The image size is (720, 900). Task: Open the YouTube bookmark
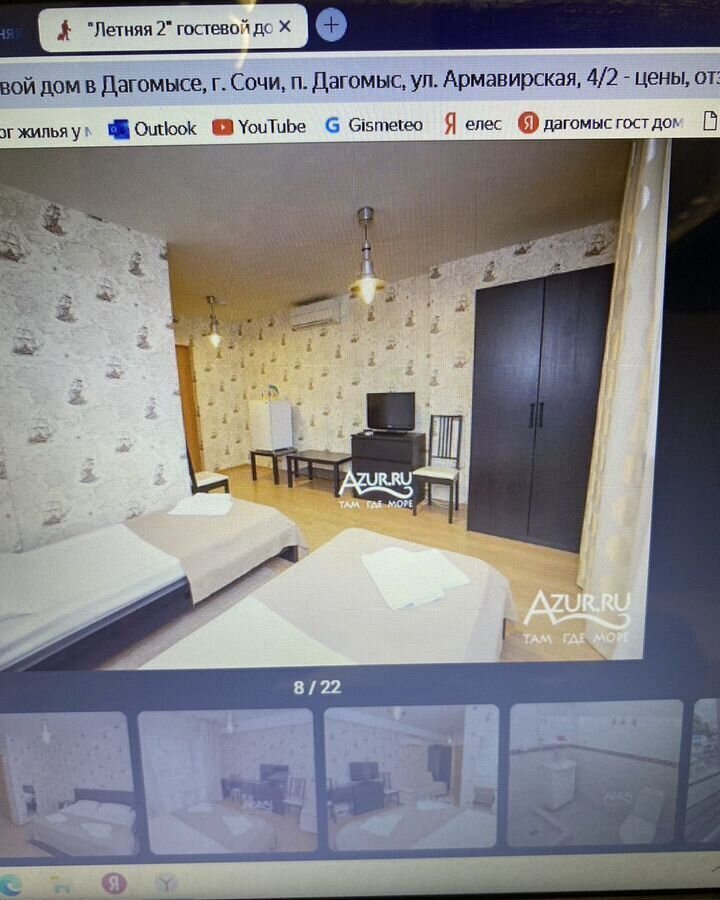pyautogui.click(x=259, y=126)
